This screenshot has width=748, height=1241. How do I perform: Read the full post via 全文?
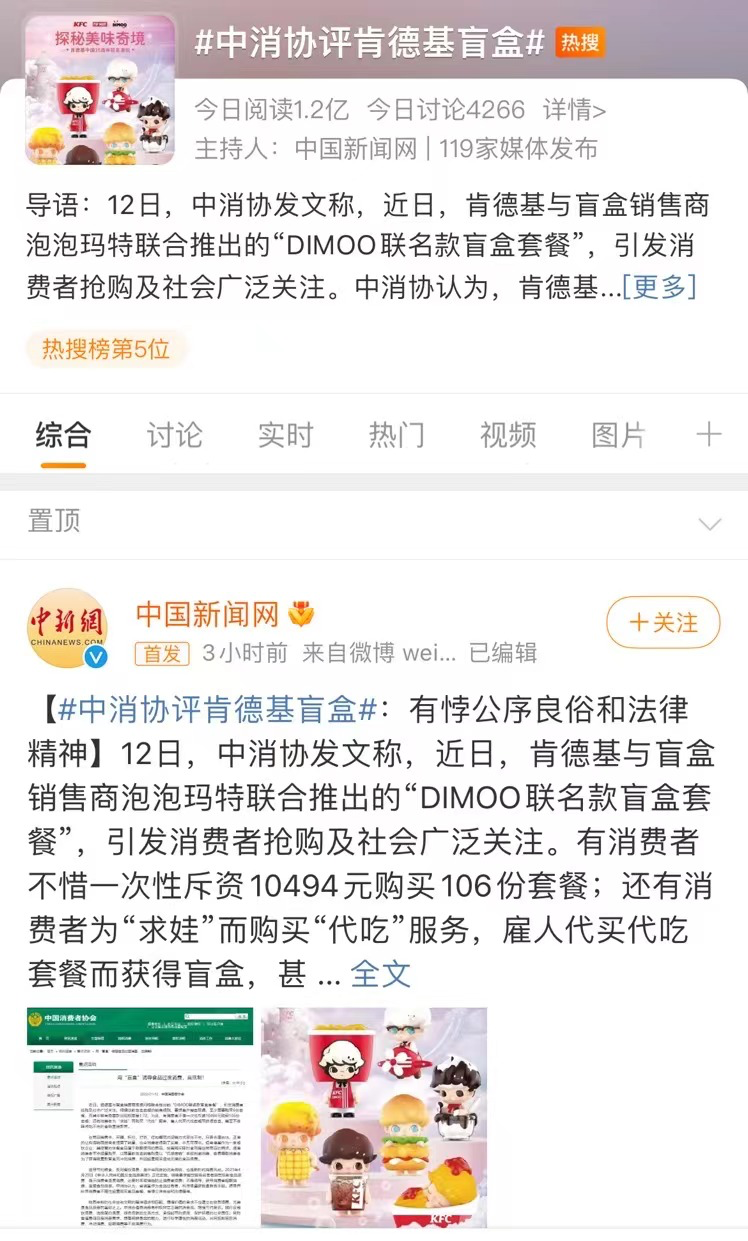click(x=380, y=974)
